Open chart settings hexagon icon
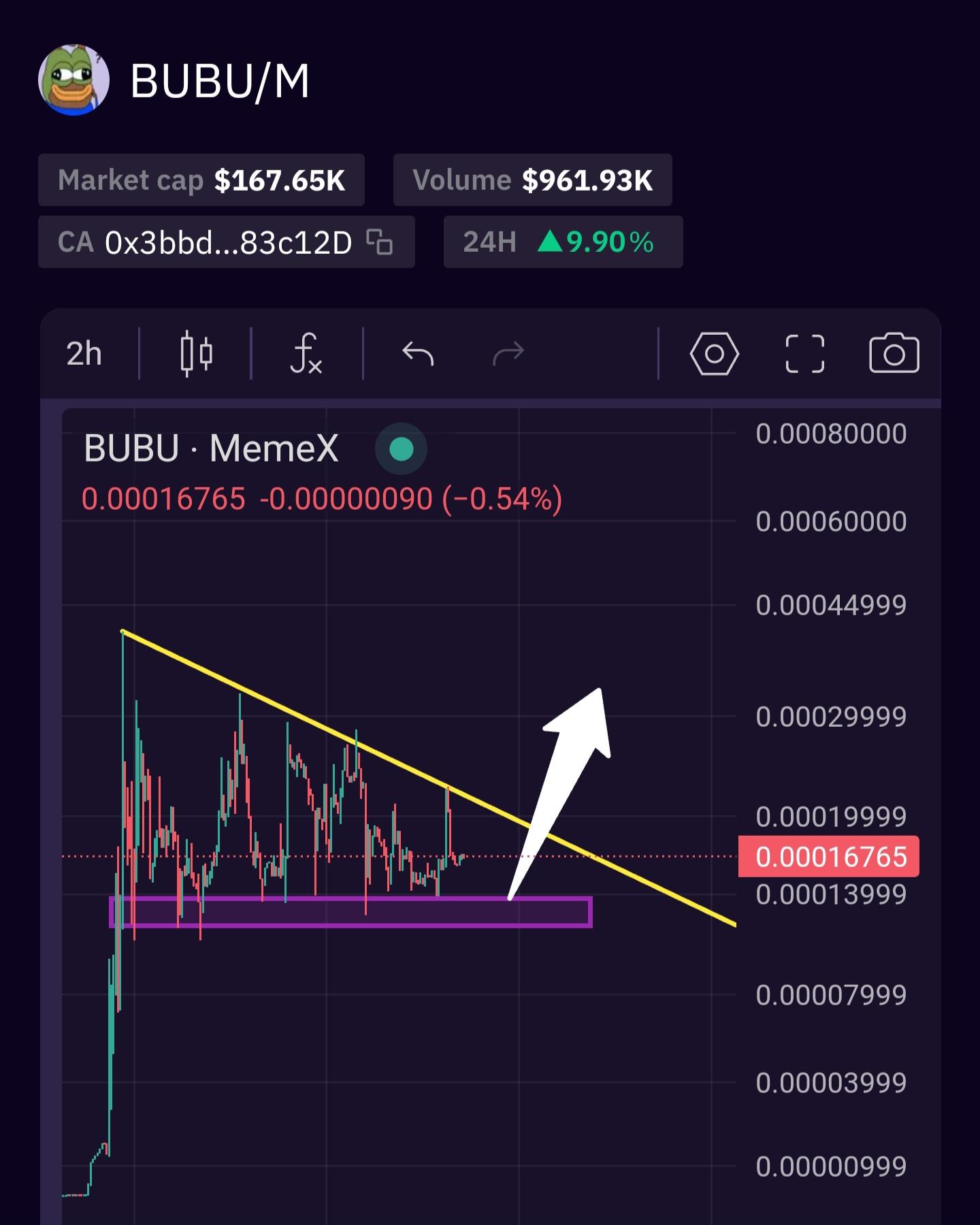This screenshot has width=980, height=1225. coord(714,354)
